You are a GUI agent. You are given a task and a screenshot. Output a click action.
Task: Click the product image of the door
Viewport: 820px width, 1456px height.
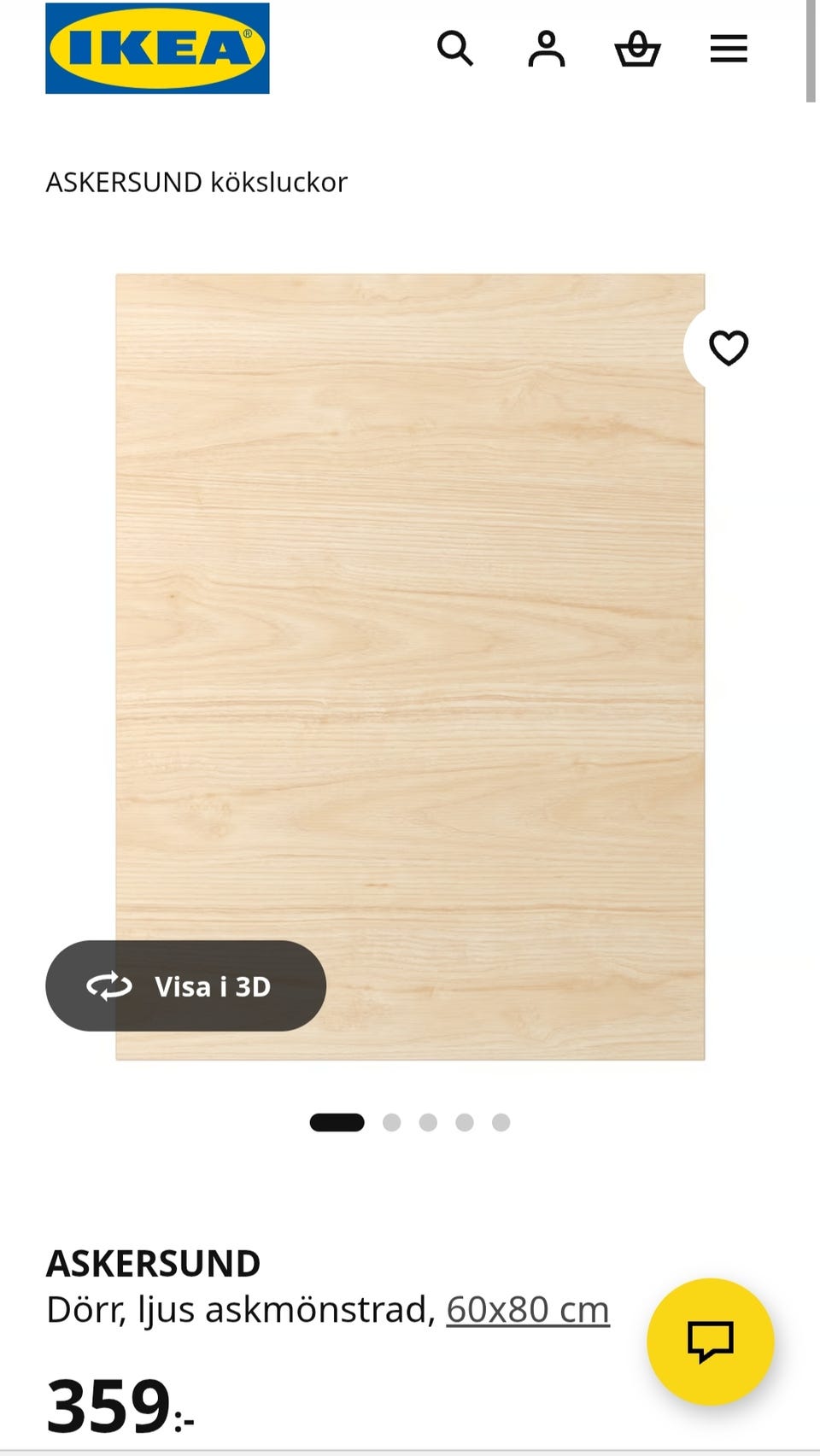click(x=410, y=666)
